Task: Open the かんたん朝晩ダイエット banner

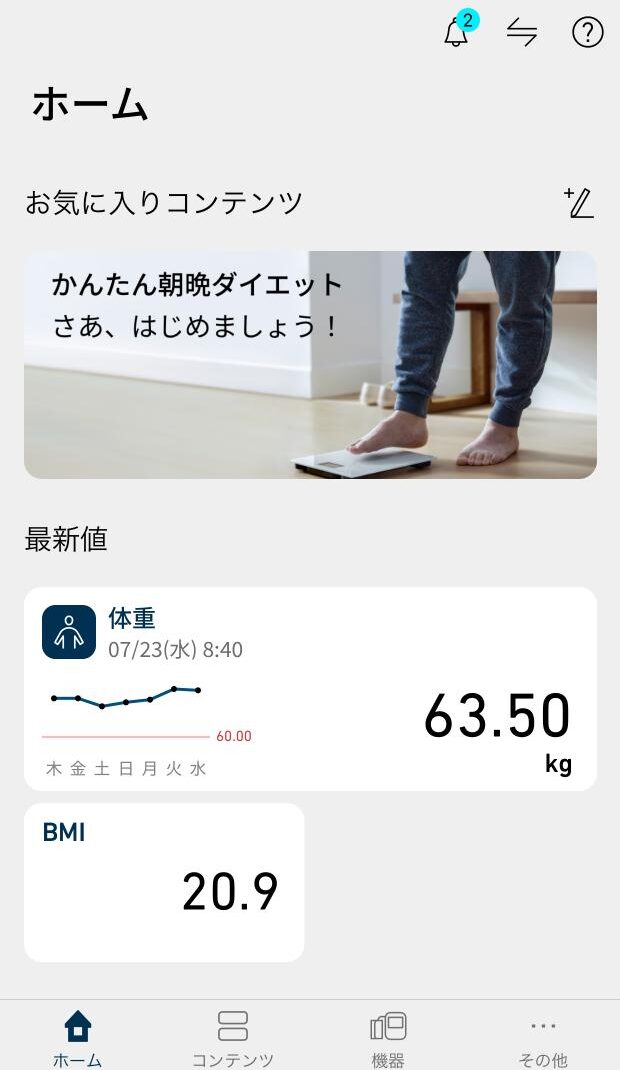Action: [310, 364]
